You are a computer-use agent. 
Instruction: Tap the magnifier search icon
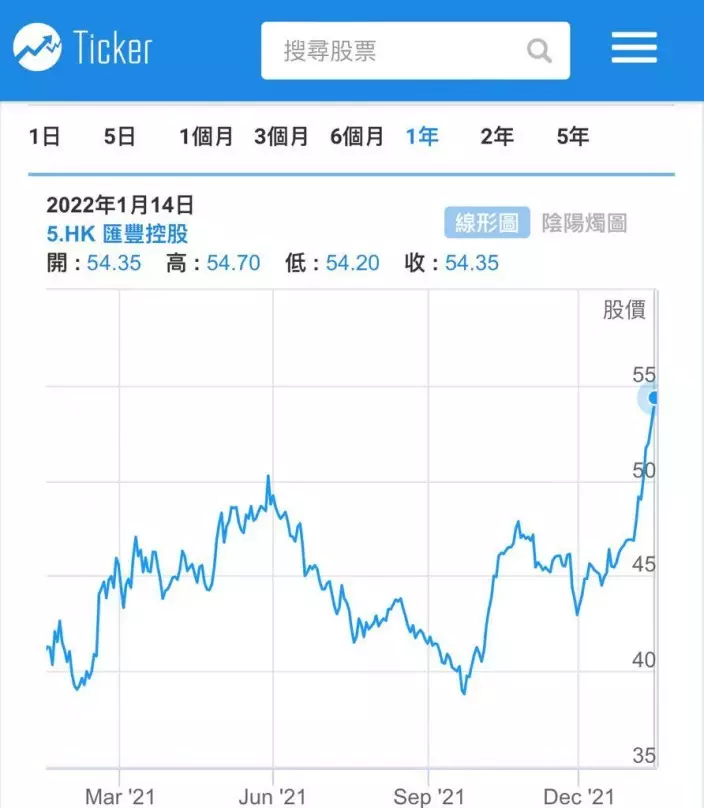pos(539,50)
